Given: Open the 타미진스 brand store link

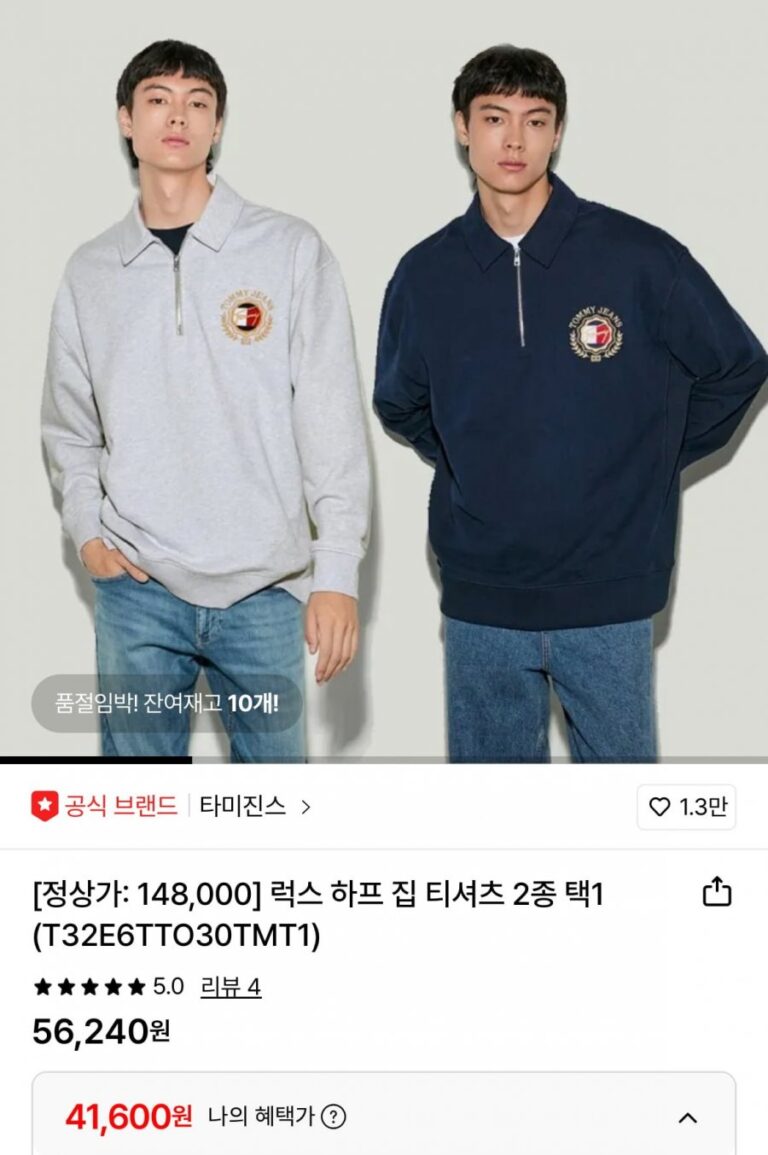Looking at the screenshot, I should pos(254,806).
